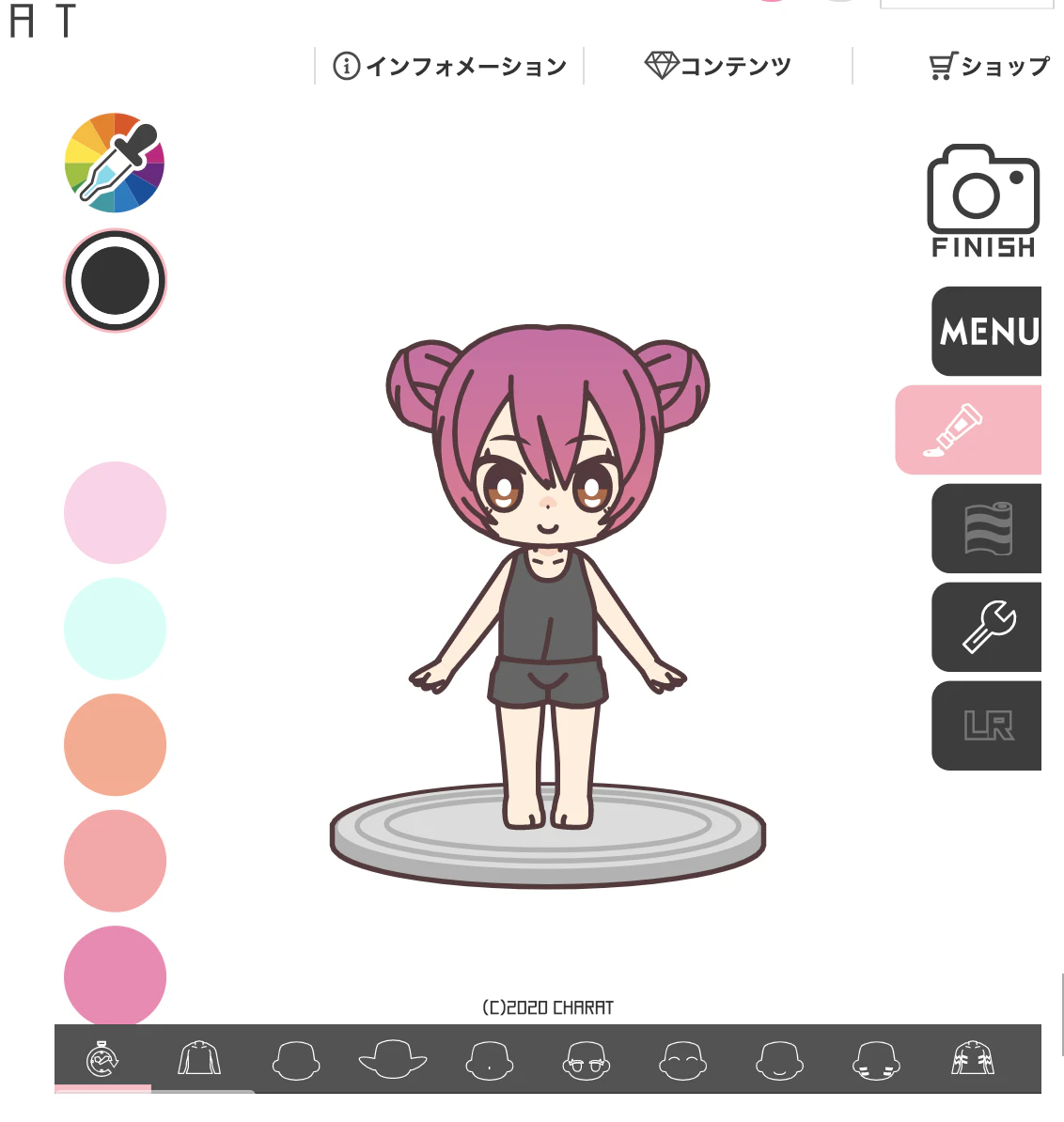Open the インフォメーション menu
Image resolution: width=1064 pixels, height=1122 pixels.
449,66
